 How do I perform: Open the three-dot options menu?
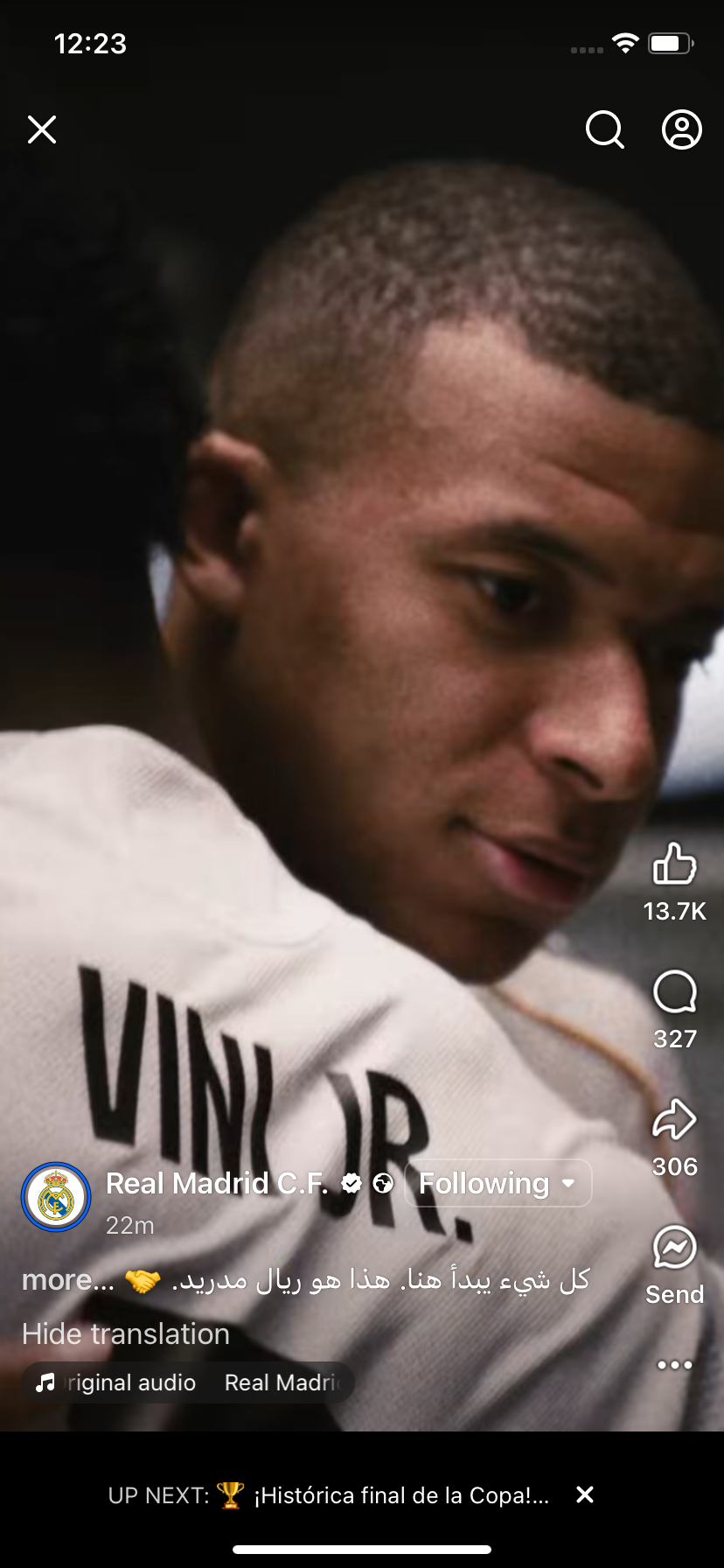(674, 1365)
